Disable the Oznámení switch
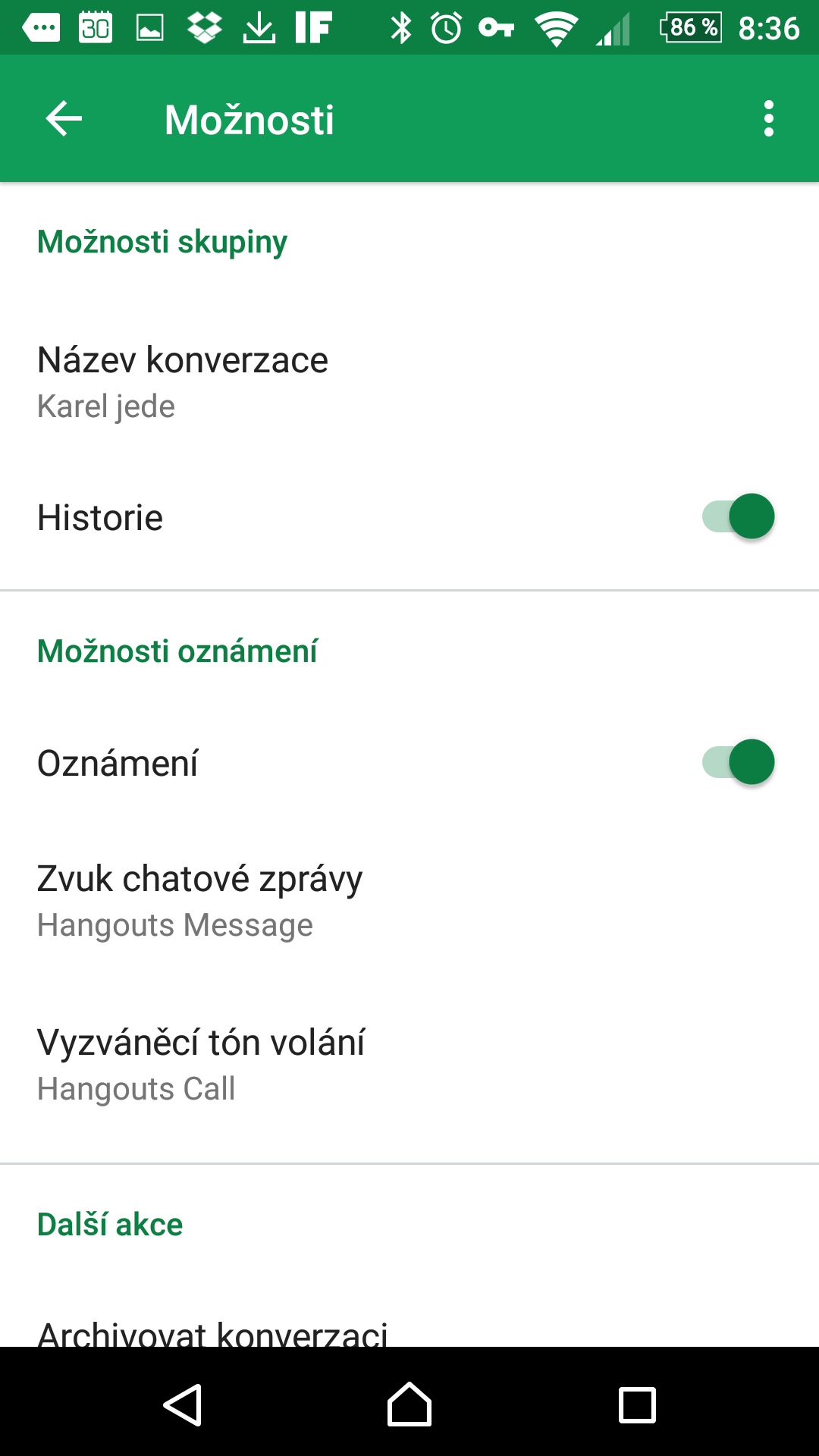 click(738, 762)
